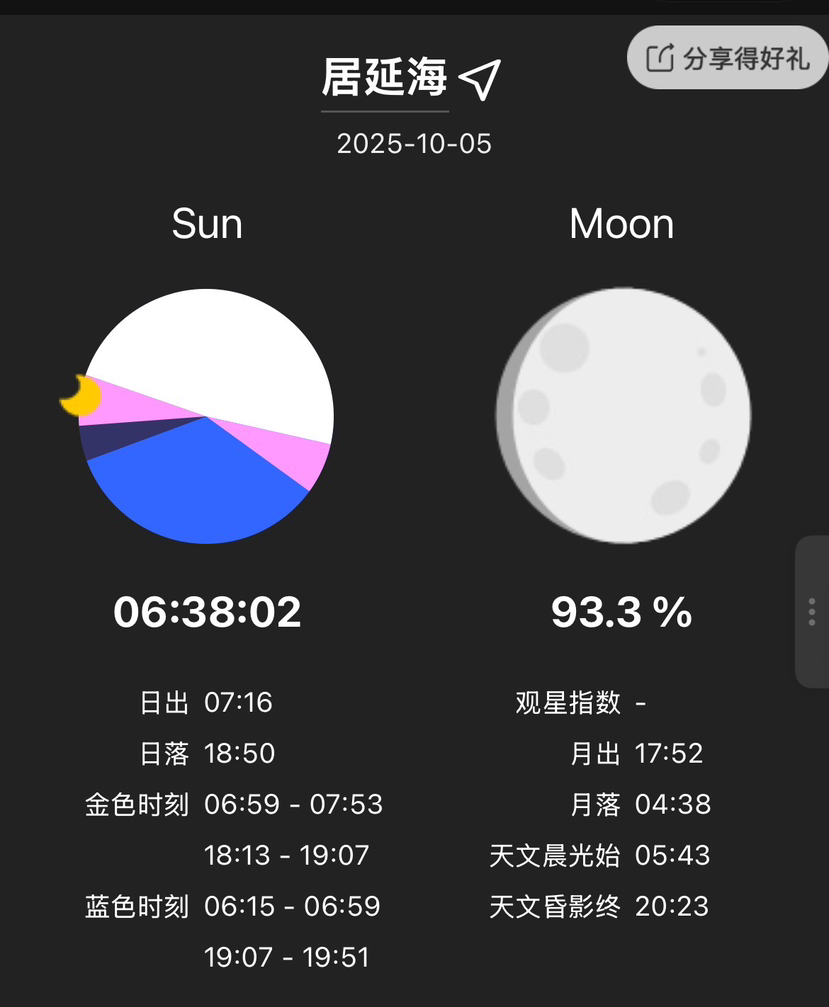Change the location 居延海
829x1007 pixels.
[x=385, y=78]
